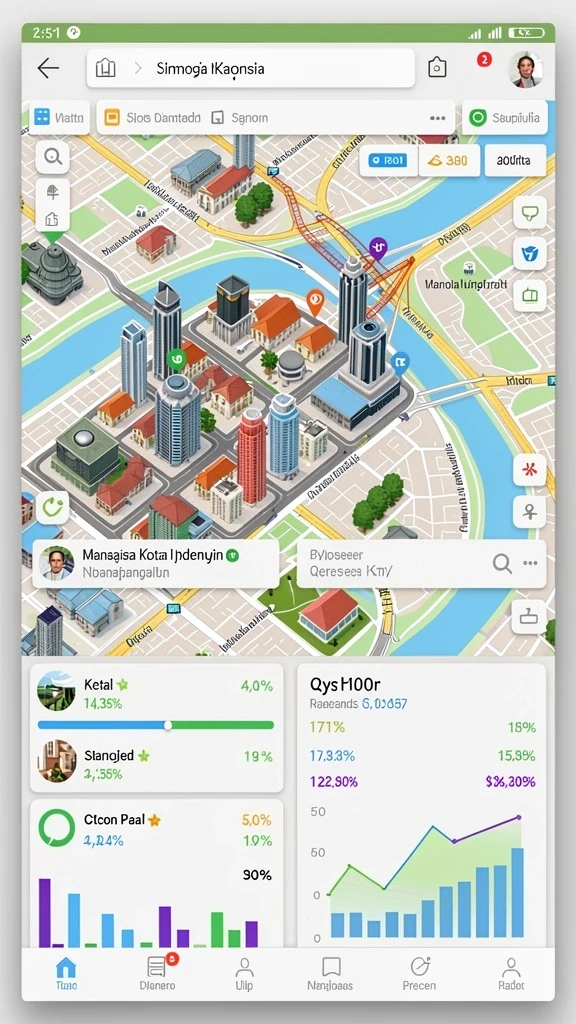Open the Mansaisa Kota Ipdenyin card
Viewport: 576px width, 1024px height.
[x=155, y=563]
